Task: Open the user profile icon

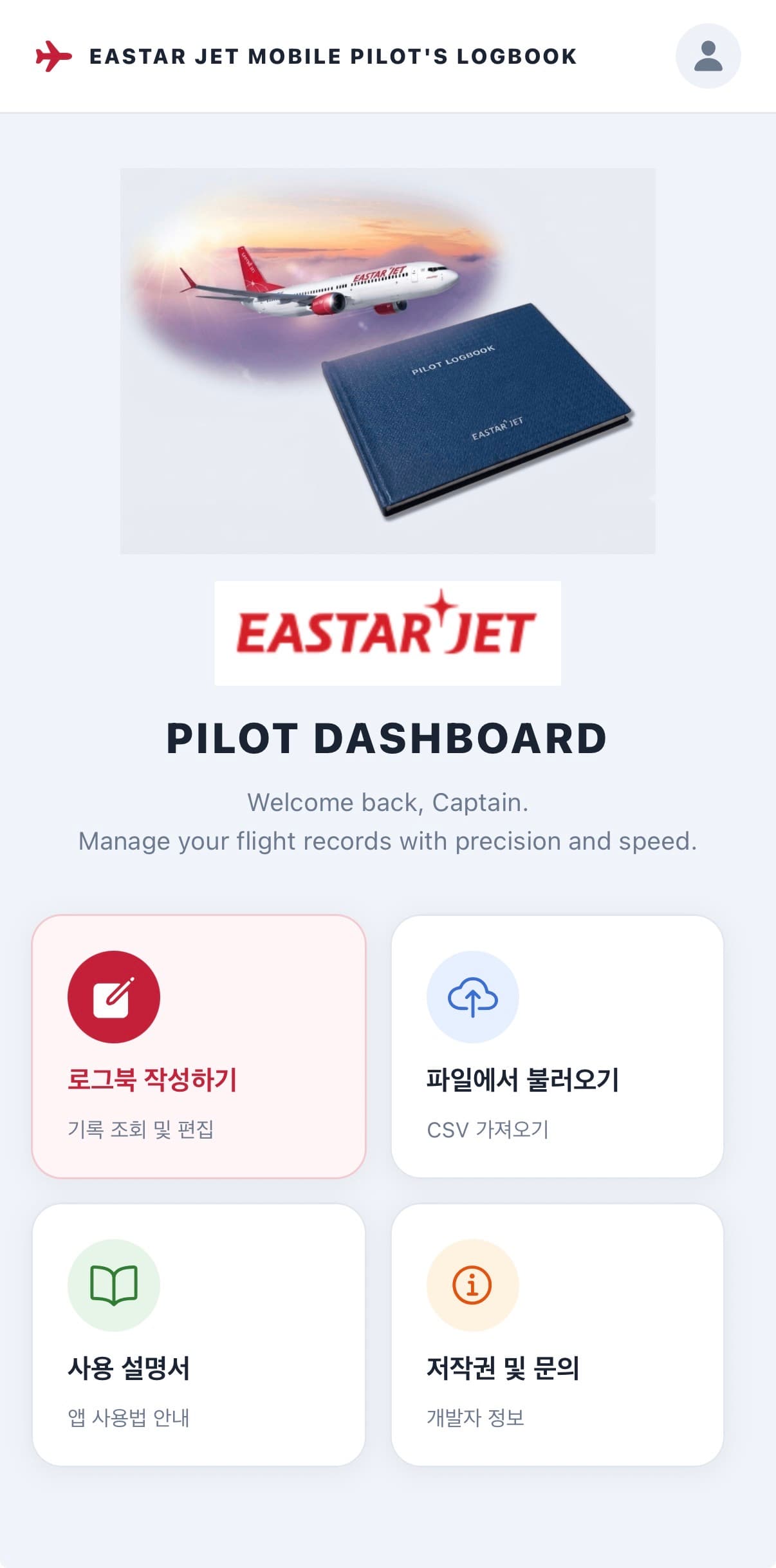Action: [x=708, y=56]
